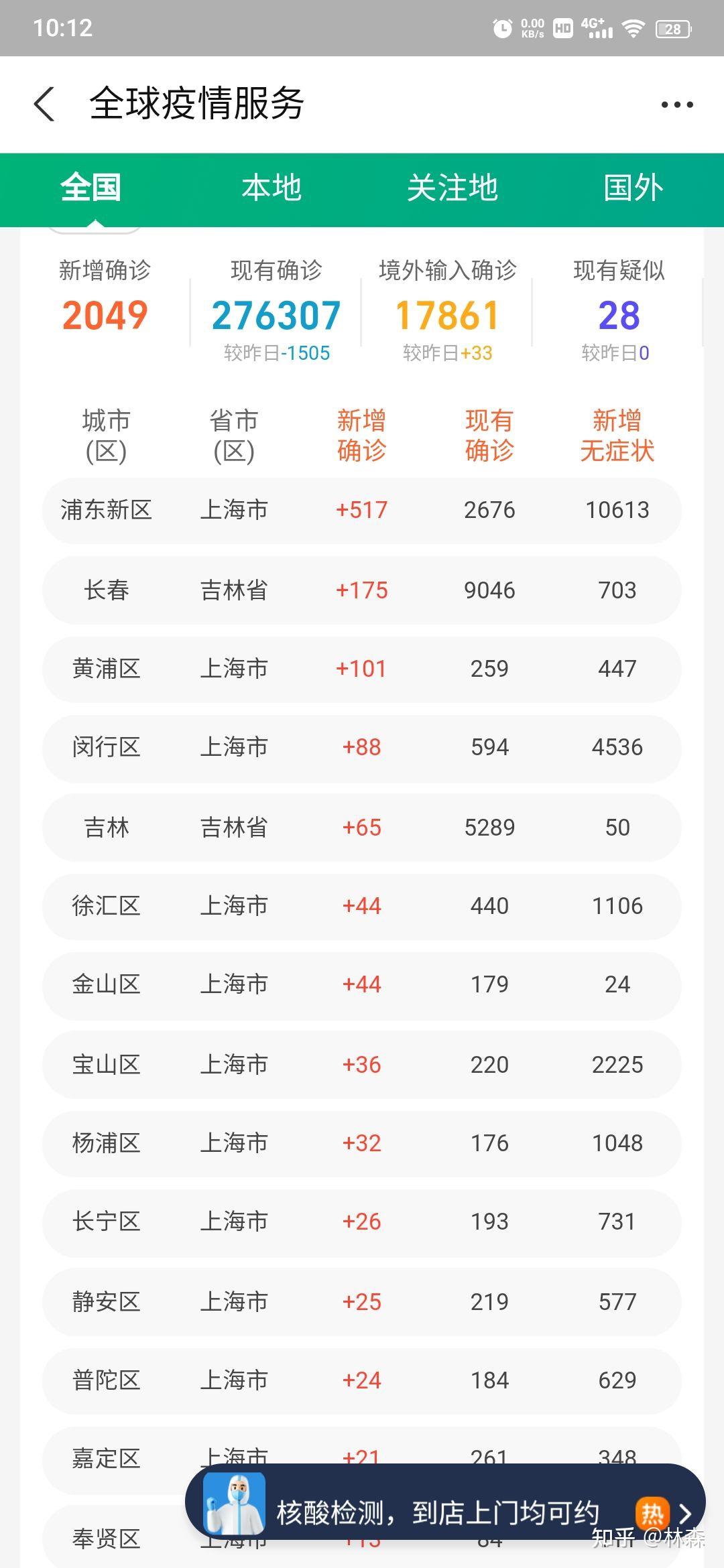Open the 杨浦区 row
Image resolution: width=724 pixels, height=1568 pixels.
coord(362,1144)
